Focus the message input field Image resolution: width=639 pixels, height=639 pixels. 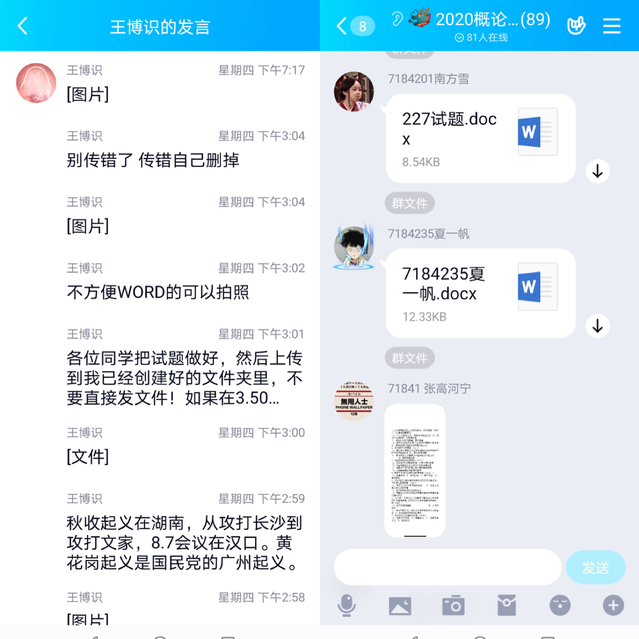(x=447, y=567)
